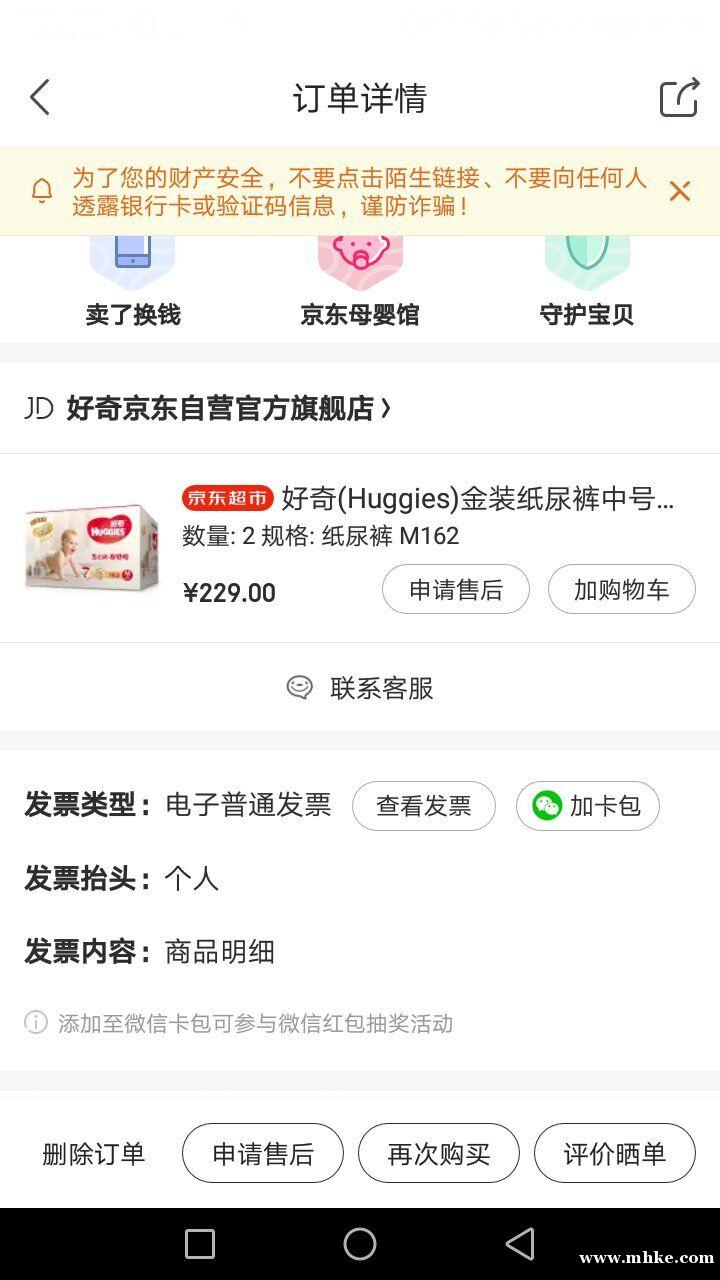The width and height of the screenshot is (720, 1280).
Task: Go back from order details
Action: [x=40, y=98]
